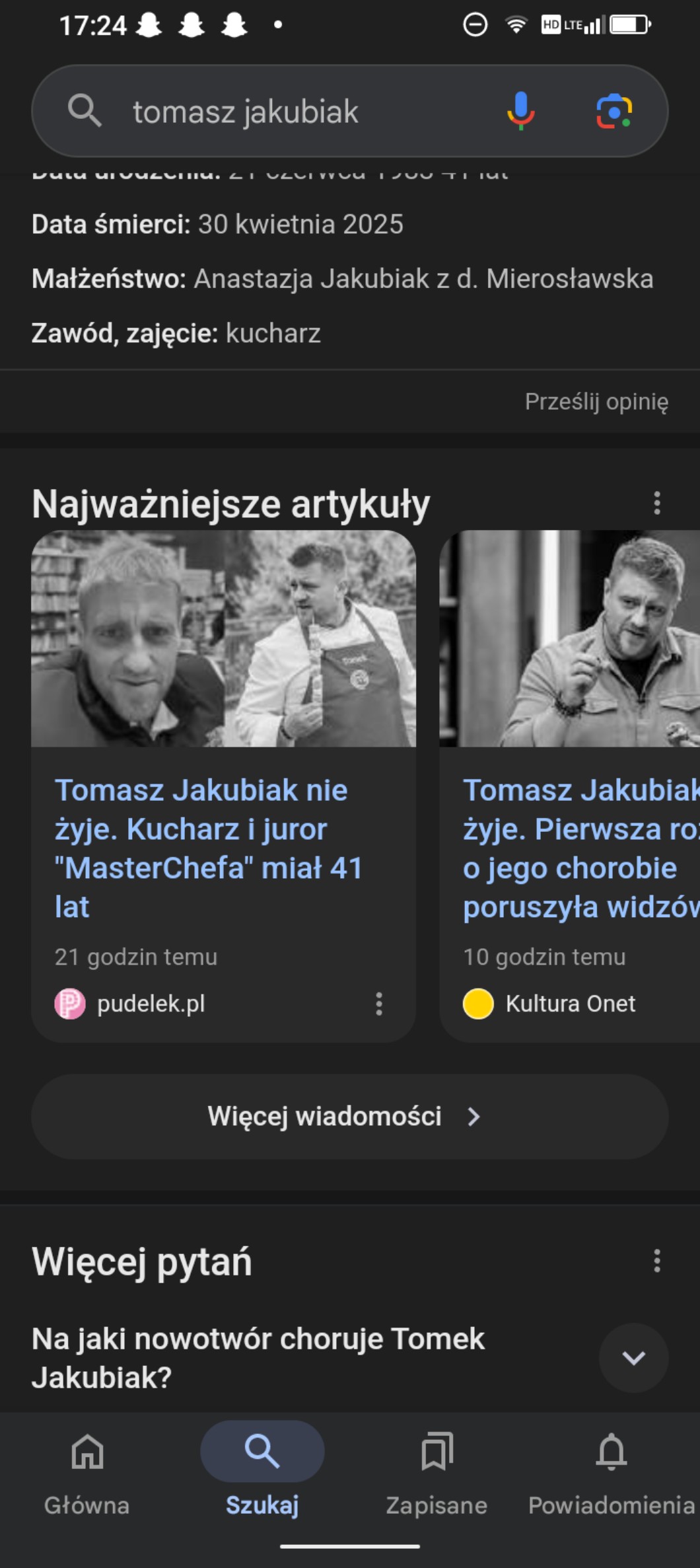This screenshot has width=700, height=1568.
Task: Switch to the Zapisane tab
Action: (437, 1468)
